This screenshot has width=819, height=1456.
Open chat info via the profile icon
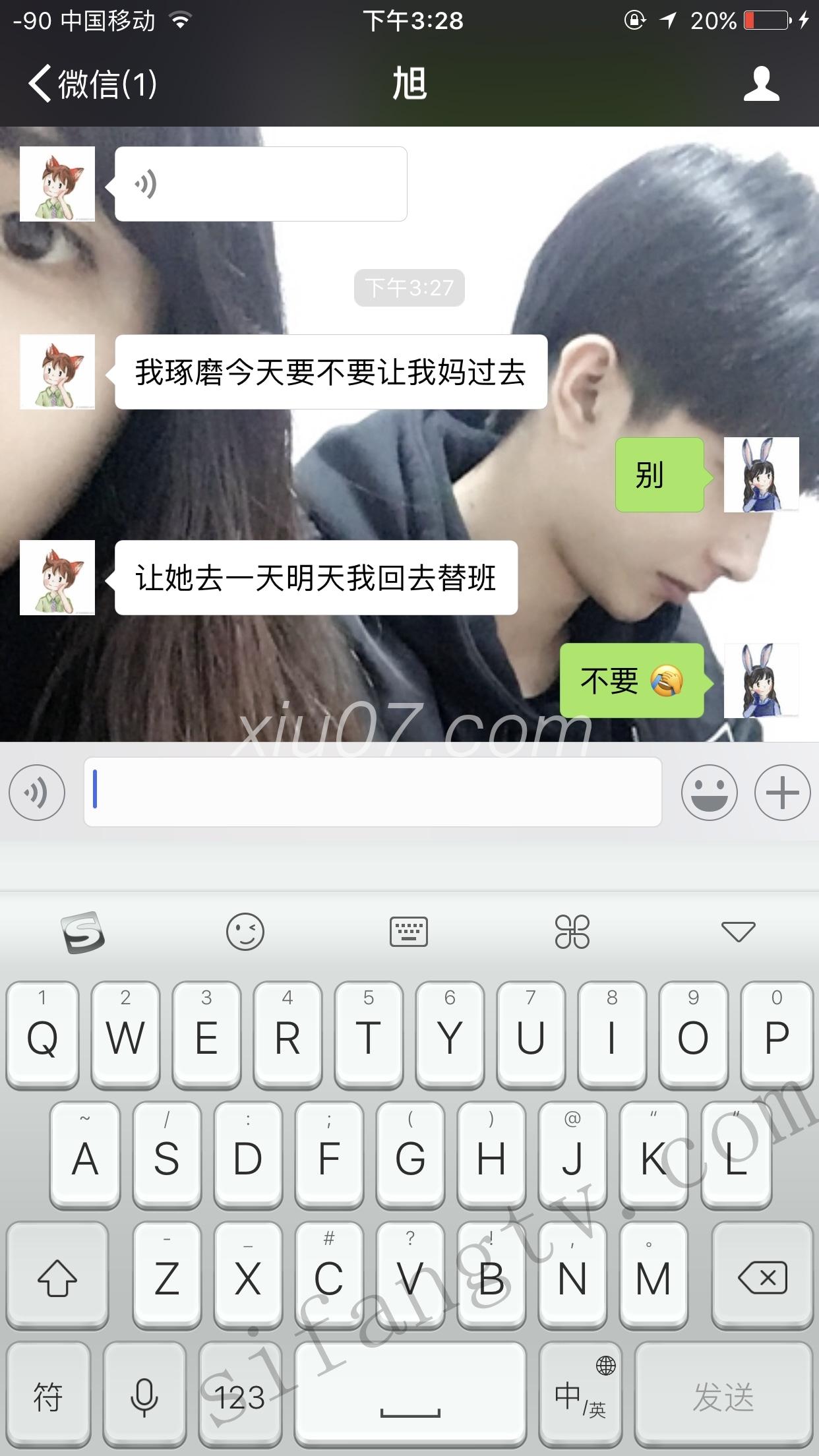point(762,84)
